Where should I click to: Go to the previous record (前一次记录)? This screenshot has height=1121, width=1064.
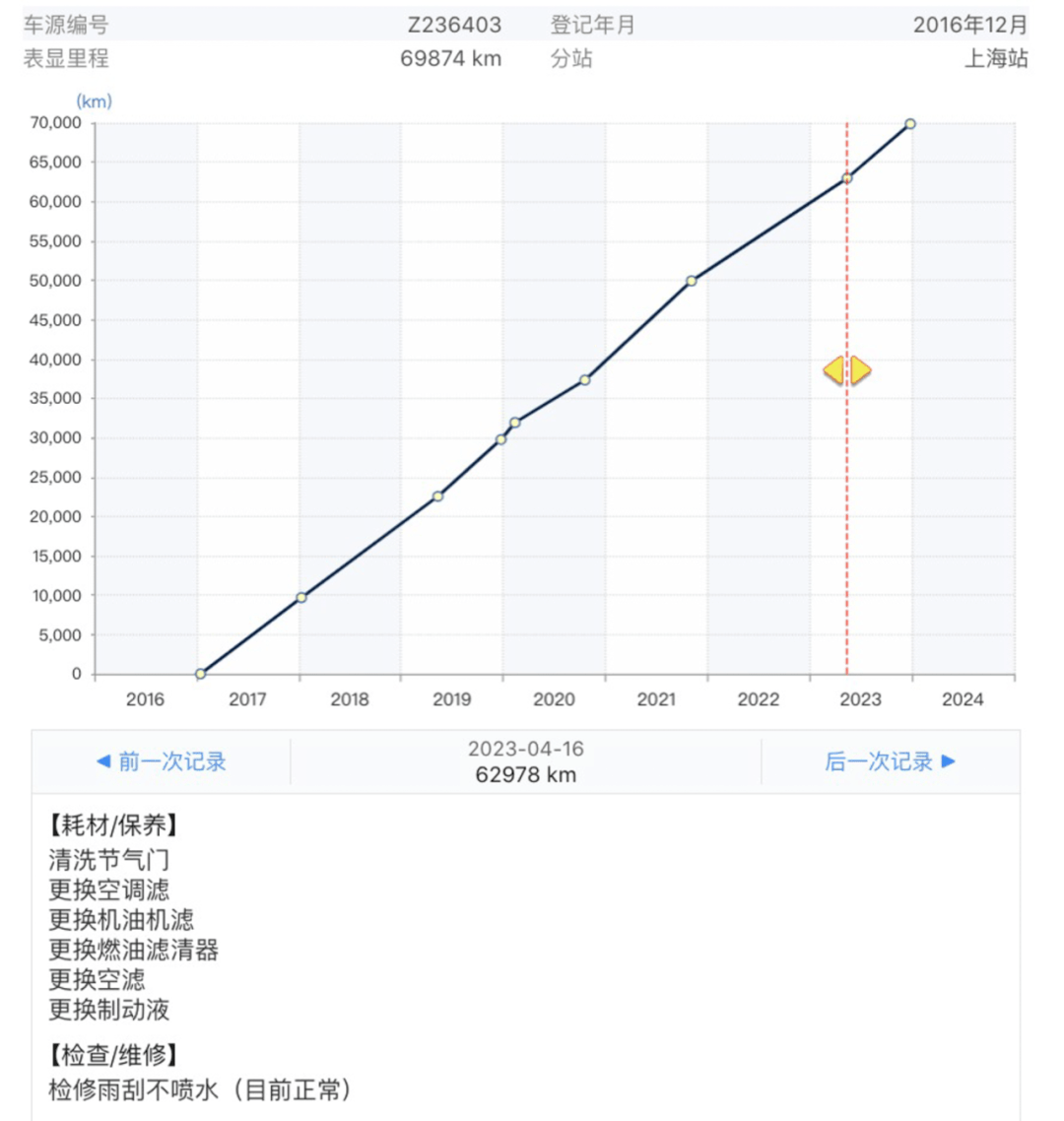162,761
